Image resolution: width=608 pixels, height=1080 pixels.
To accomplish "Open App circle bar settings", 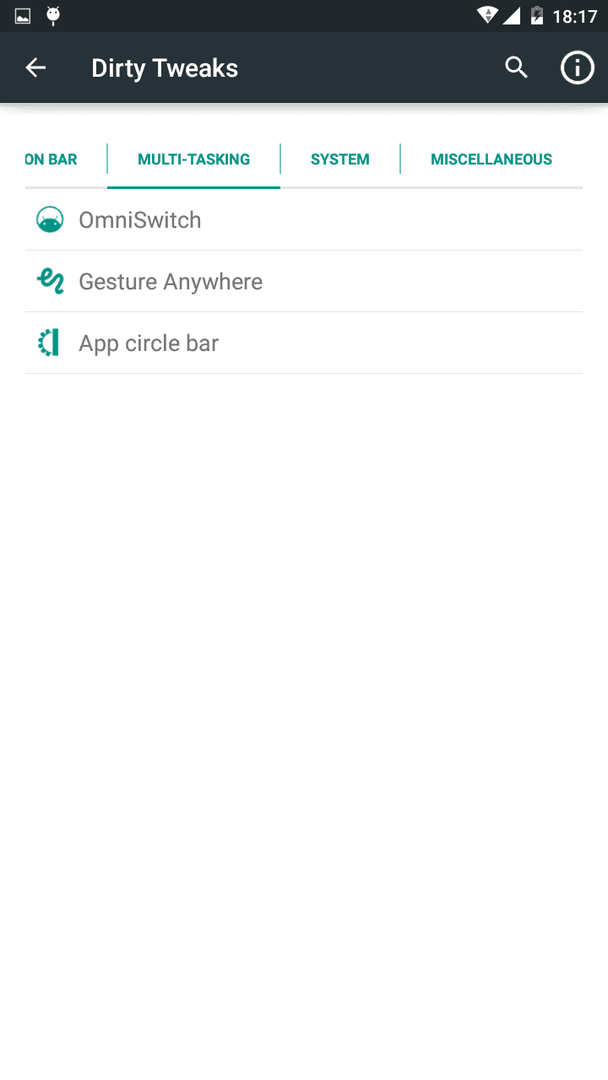I will [304, 343].
